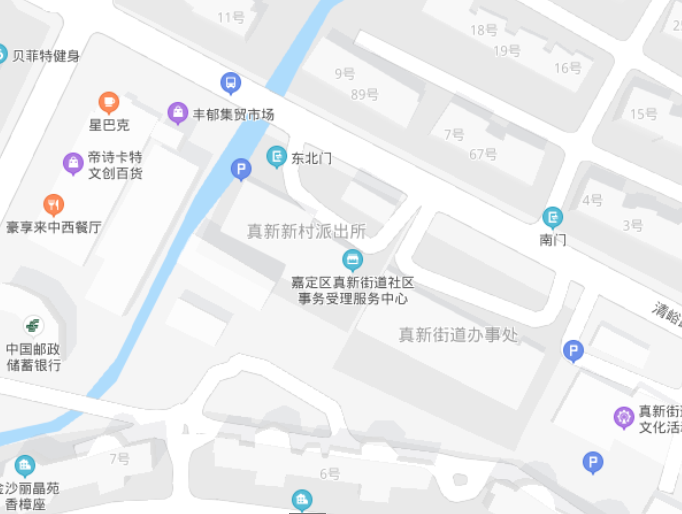Tap the 南门 gate marker
This screenshot has height=514, width=682.
pos(553,217)
